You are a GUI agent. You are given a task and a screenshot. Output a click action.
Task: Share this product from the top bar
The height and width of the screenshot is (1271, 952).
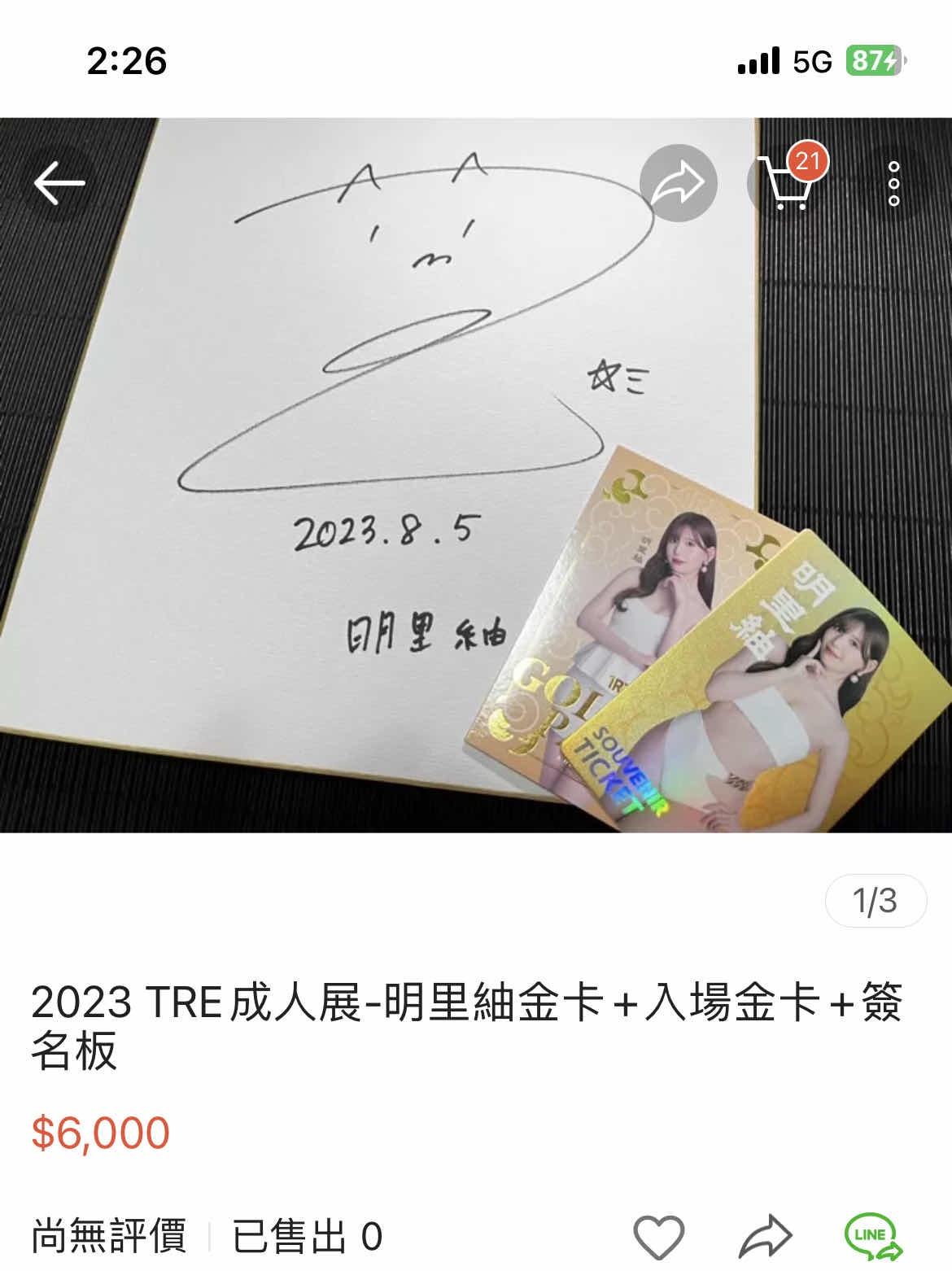[678, 184]
